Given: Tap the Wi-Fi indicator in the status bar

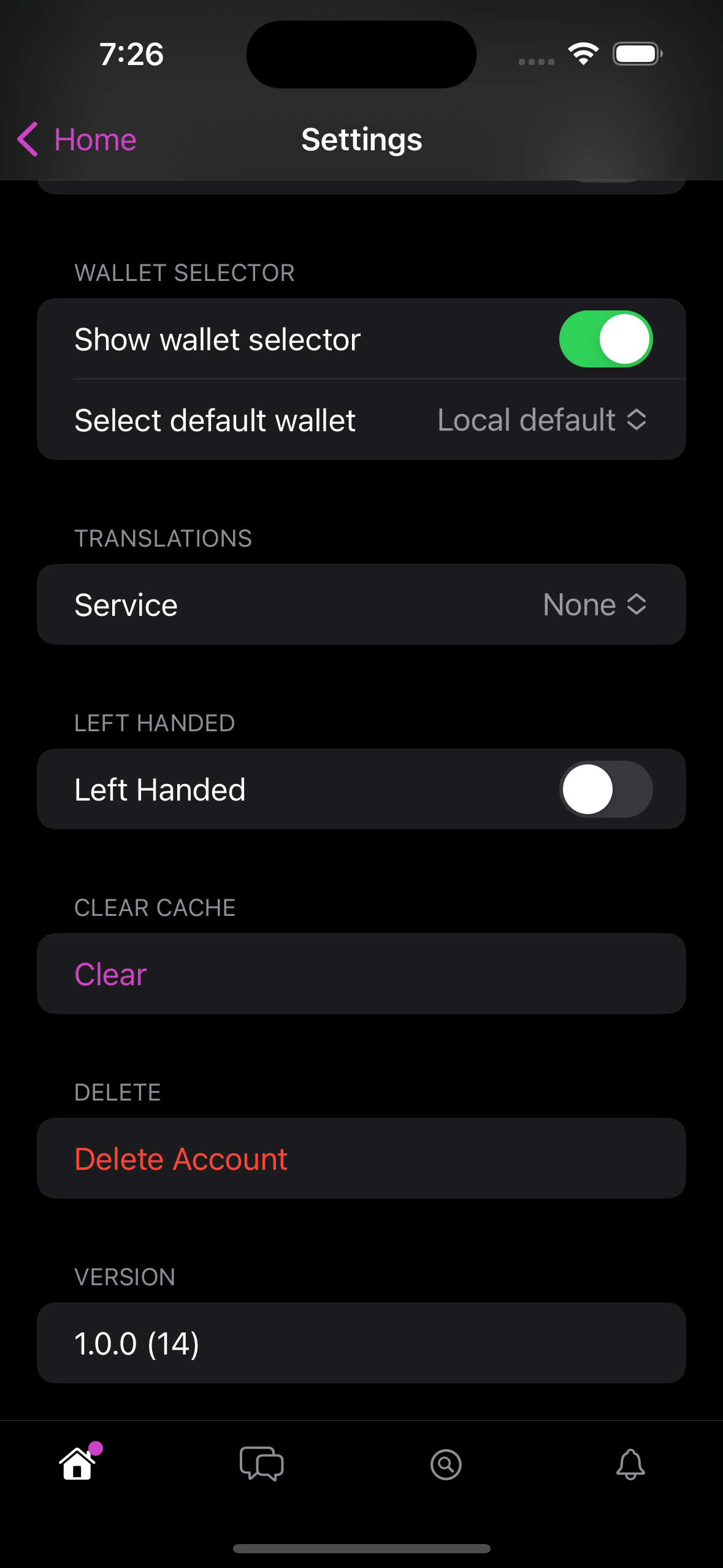Looking at the screenshot, I should (x=583, y=53).
